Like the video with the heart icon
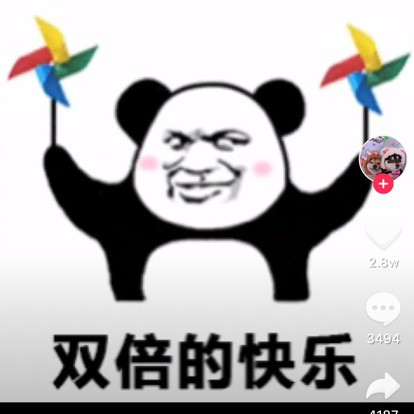This screenshot has width=414, height=414. pyautogui.click(x=383, y=233)
